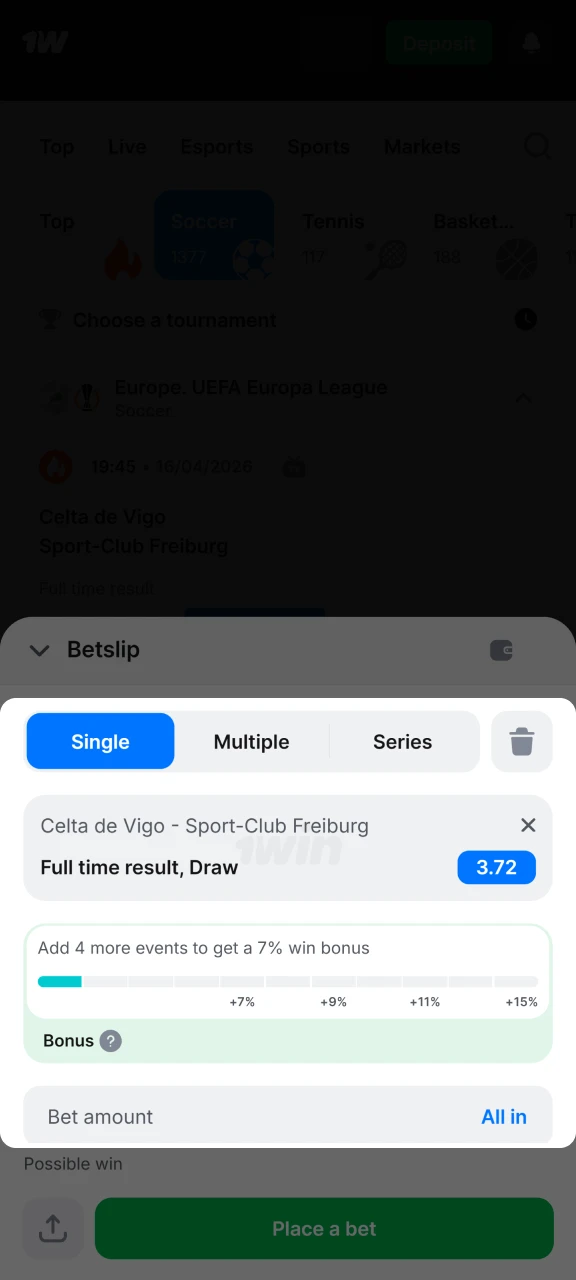Remove the Celta de Vigo draw selection
576x1280 pixels.
[x=528, y=825]
